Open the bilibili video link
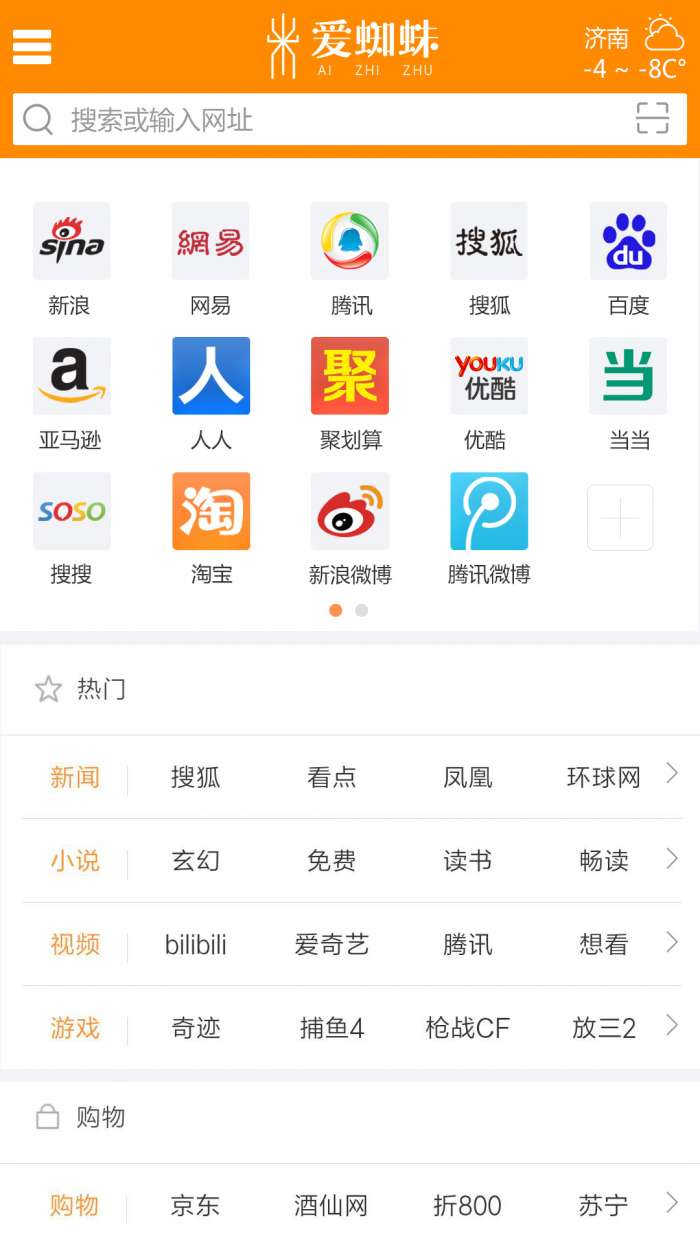Screen dimensions: 700x1244 196,945
